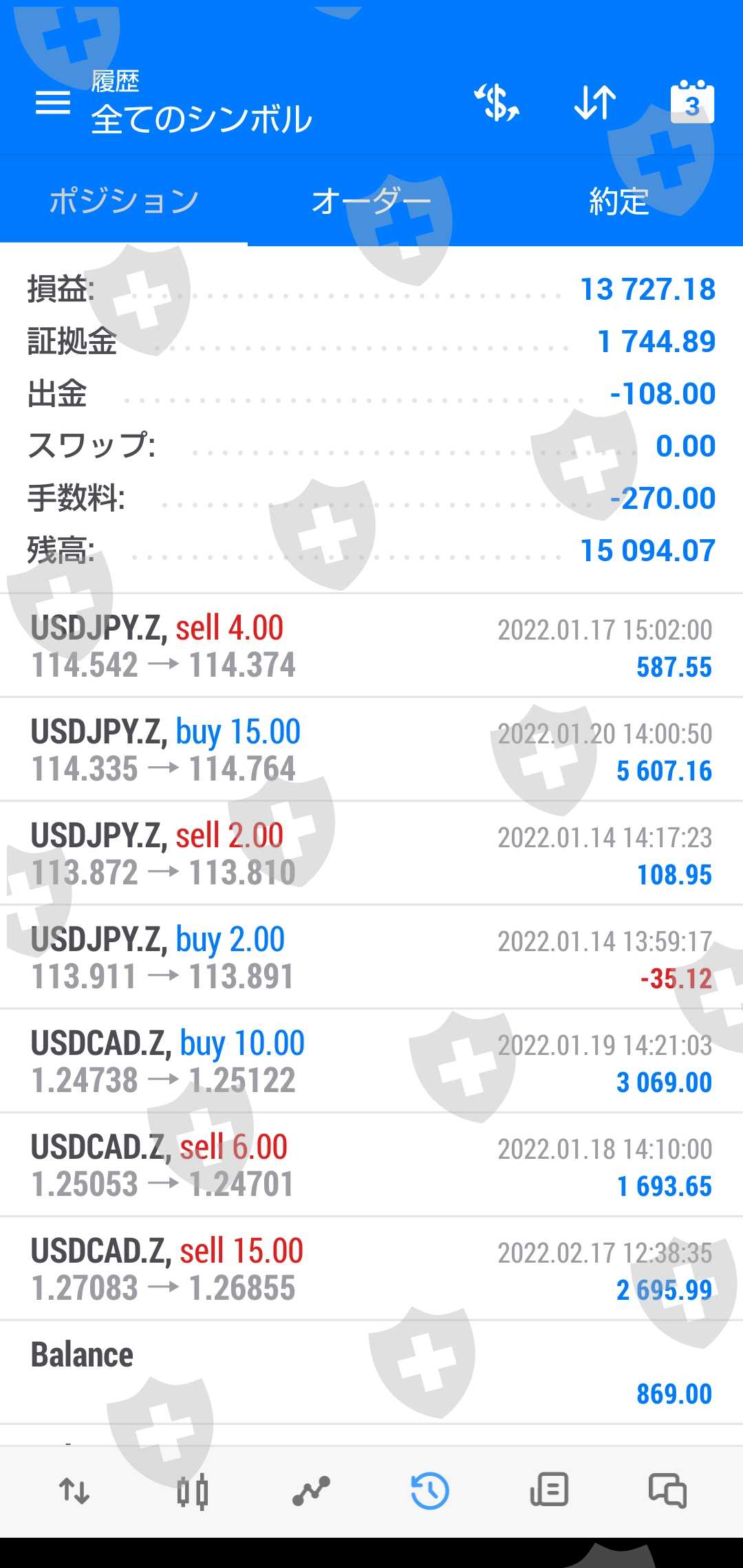Select the USDCAD.Z sell 15.00 trade

[x=371, y=1270]
